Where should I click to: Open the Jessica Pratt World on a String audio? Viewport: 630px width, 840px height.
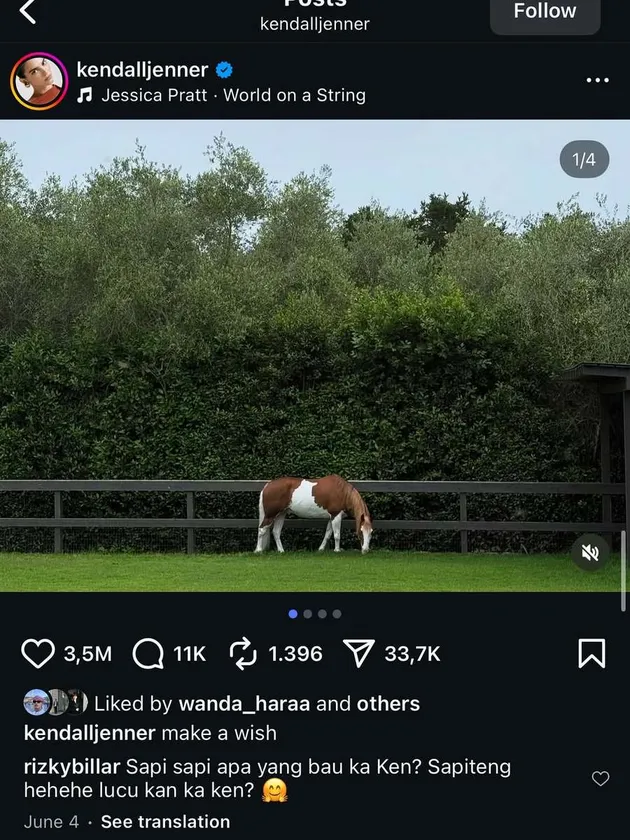coord(233,96)
